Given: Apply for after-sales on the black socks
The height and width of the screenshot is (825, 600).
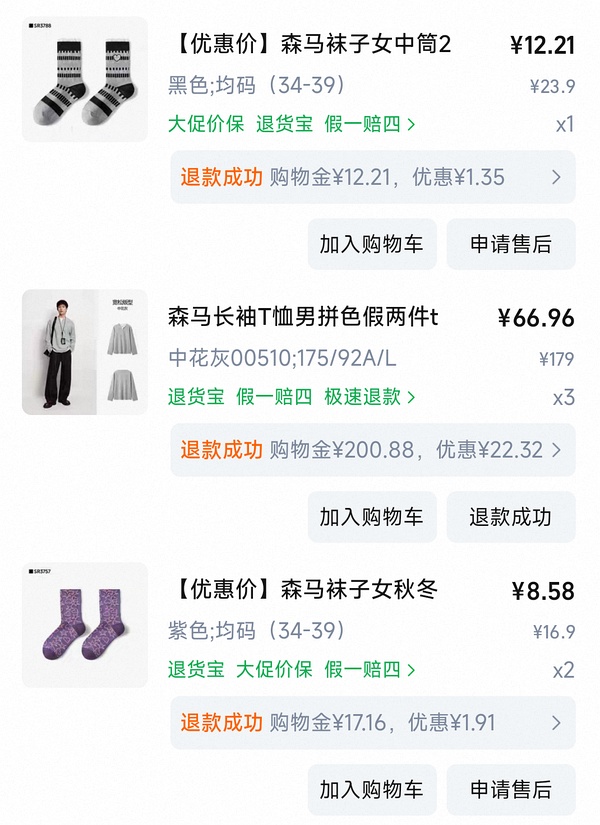Looking at the screenshot, I should 511,244.
